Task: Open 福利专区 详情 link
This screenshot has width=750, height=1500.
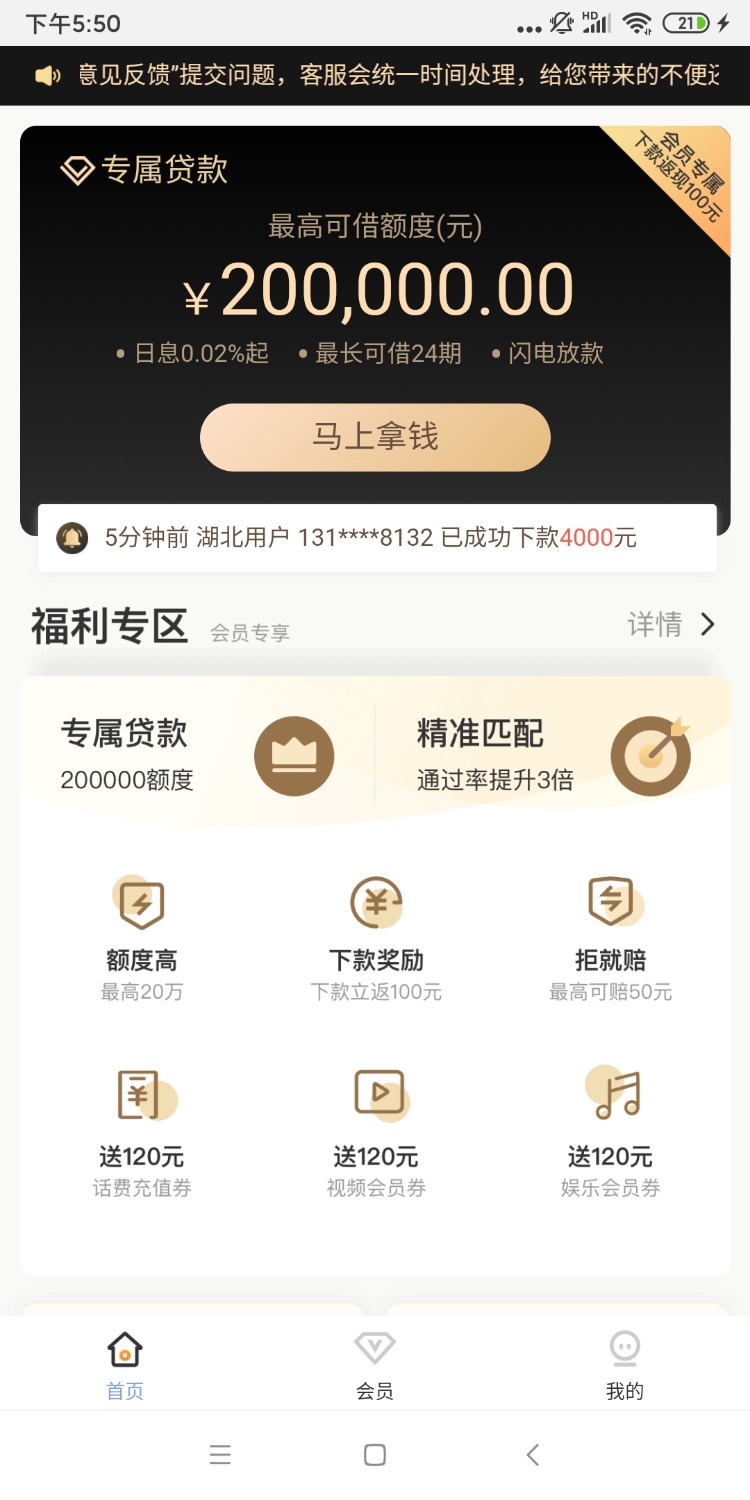Action: pos(672,625)
